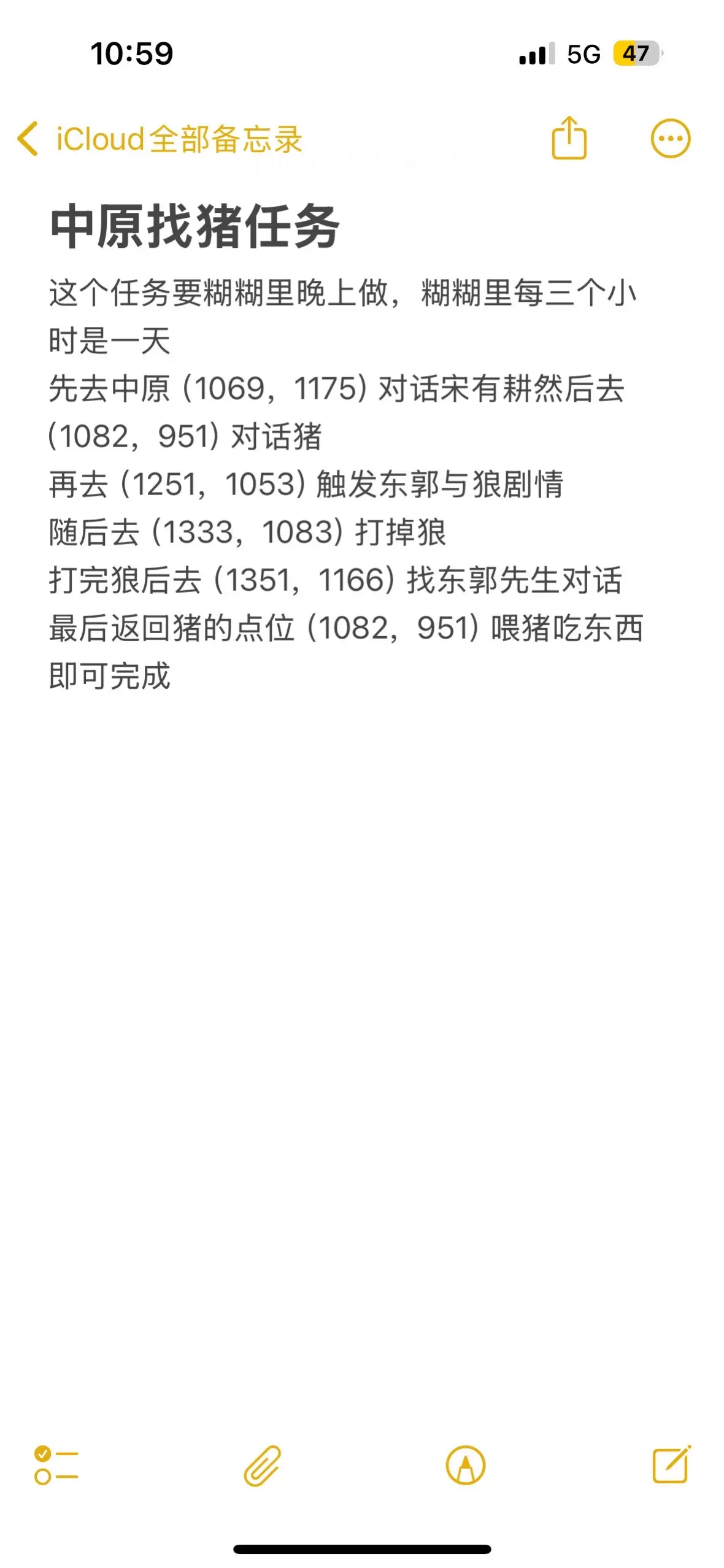Screen dimensions: 724x1568
Task: Tap the note body to edit text
Action: [346, 484]
